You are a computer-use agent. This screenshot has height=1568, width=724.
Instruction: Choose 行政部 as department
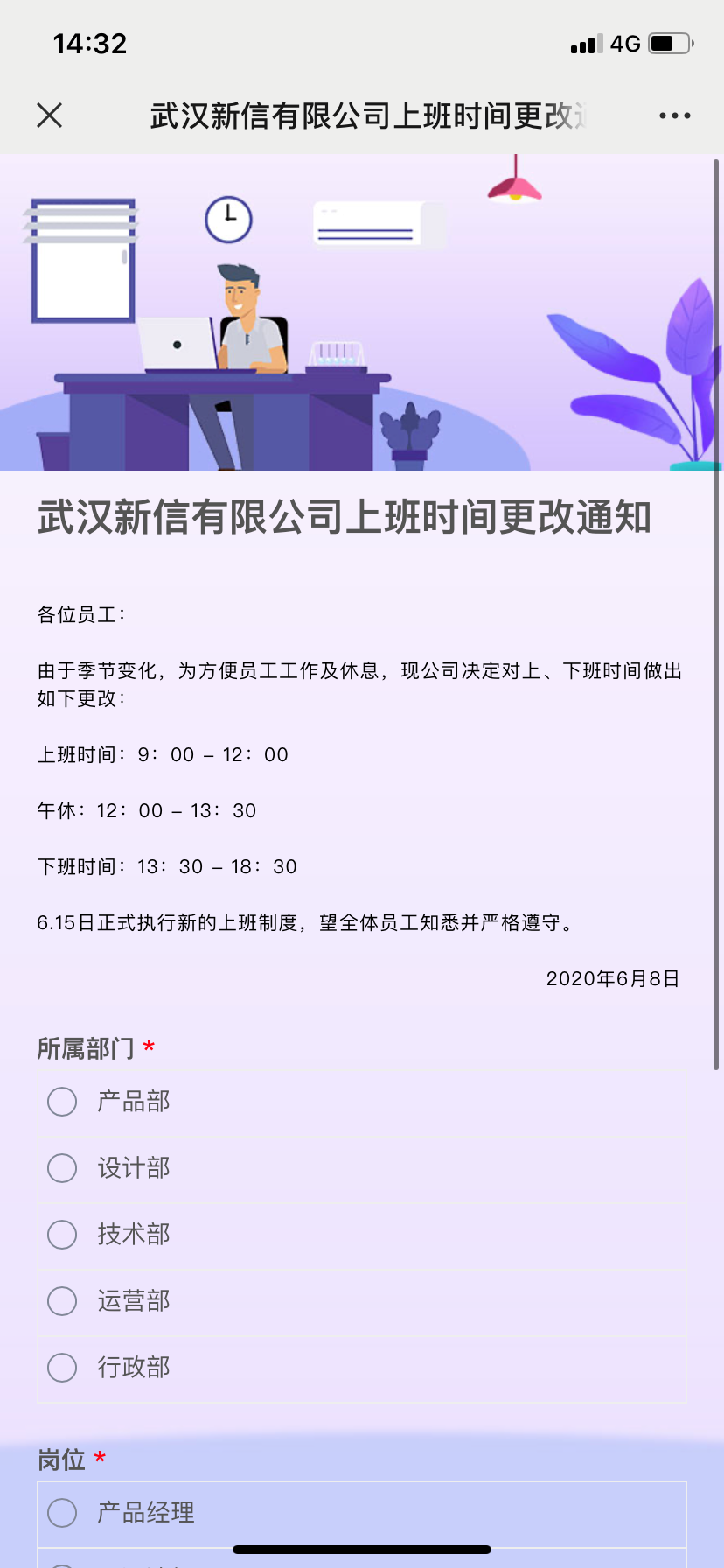click(x=62, y=1368)
